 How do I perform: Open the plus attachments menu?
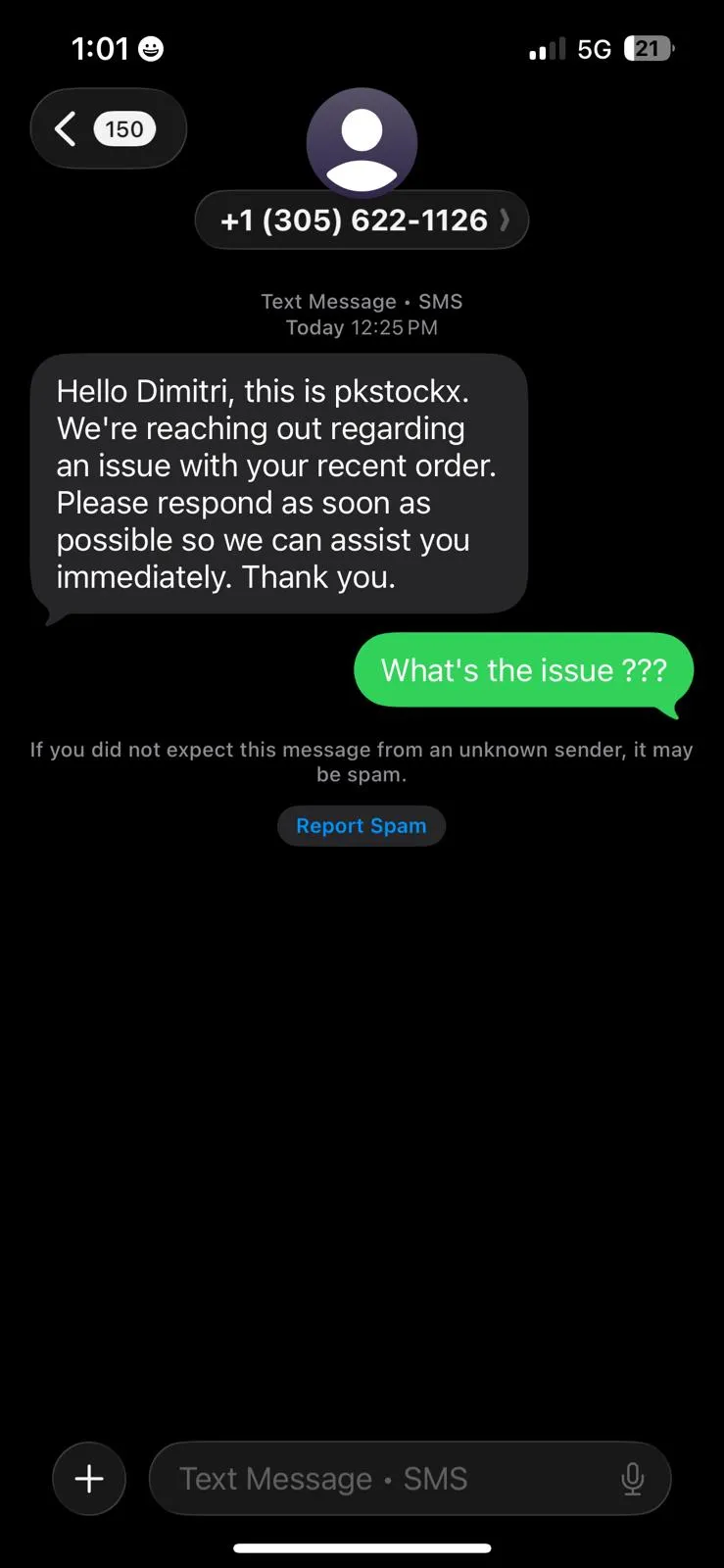coord(89,1478)
